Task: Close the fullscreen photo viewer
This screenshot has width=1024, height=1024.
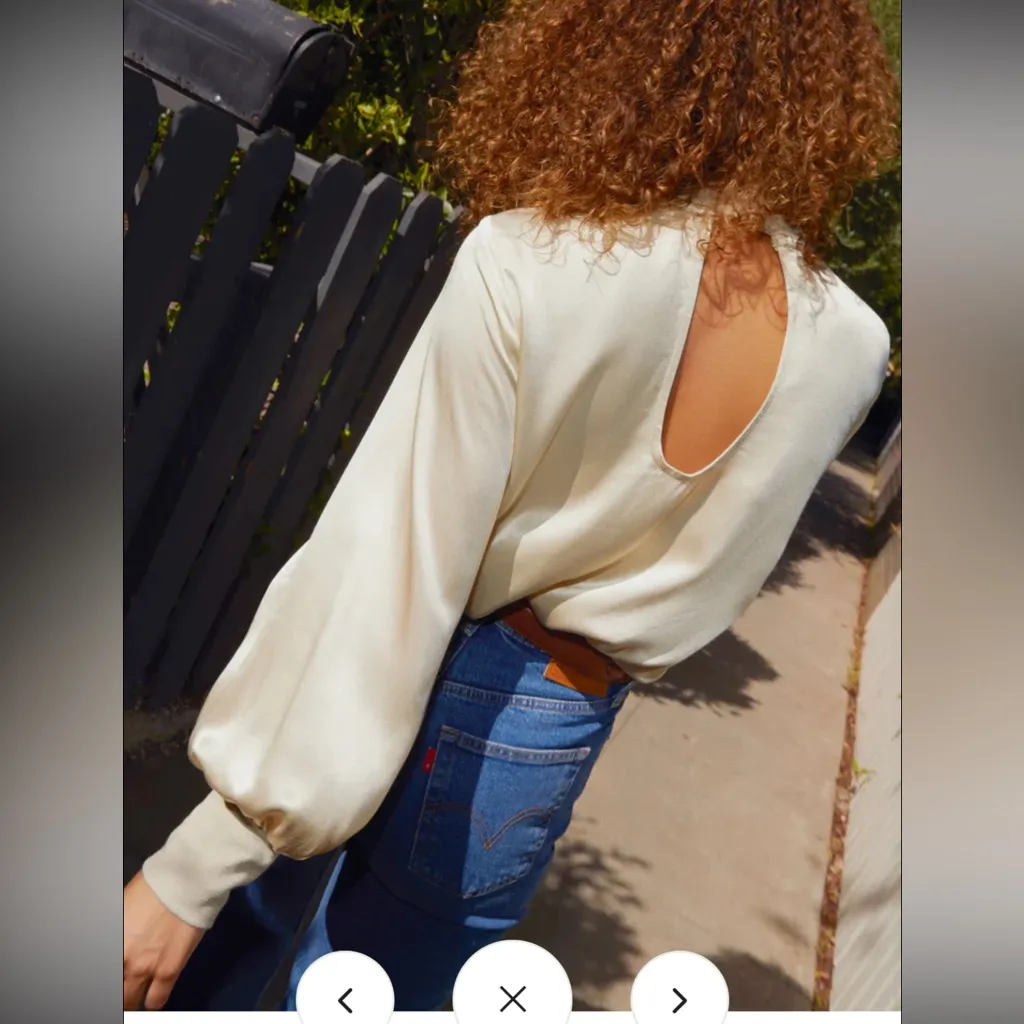Action: [x=512, y=996]
